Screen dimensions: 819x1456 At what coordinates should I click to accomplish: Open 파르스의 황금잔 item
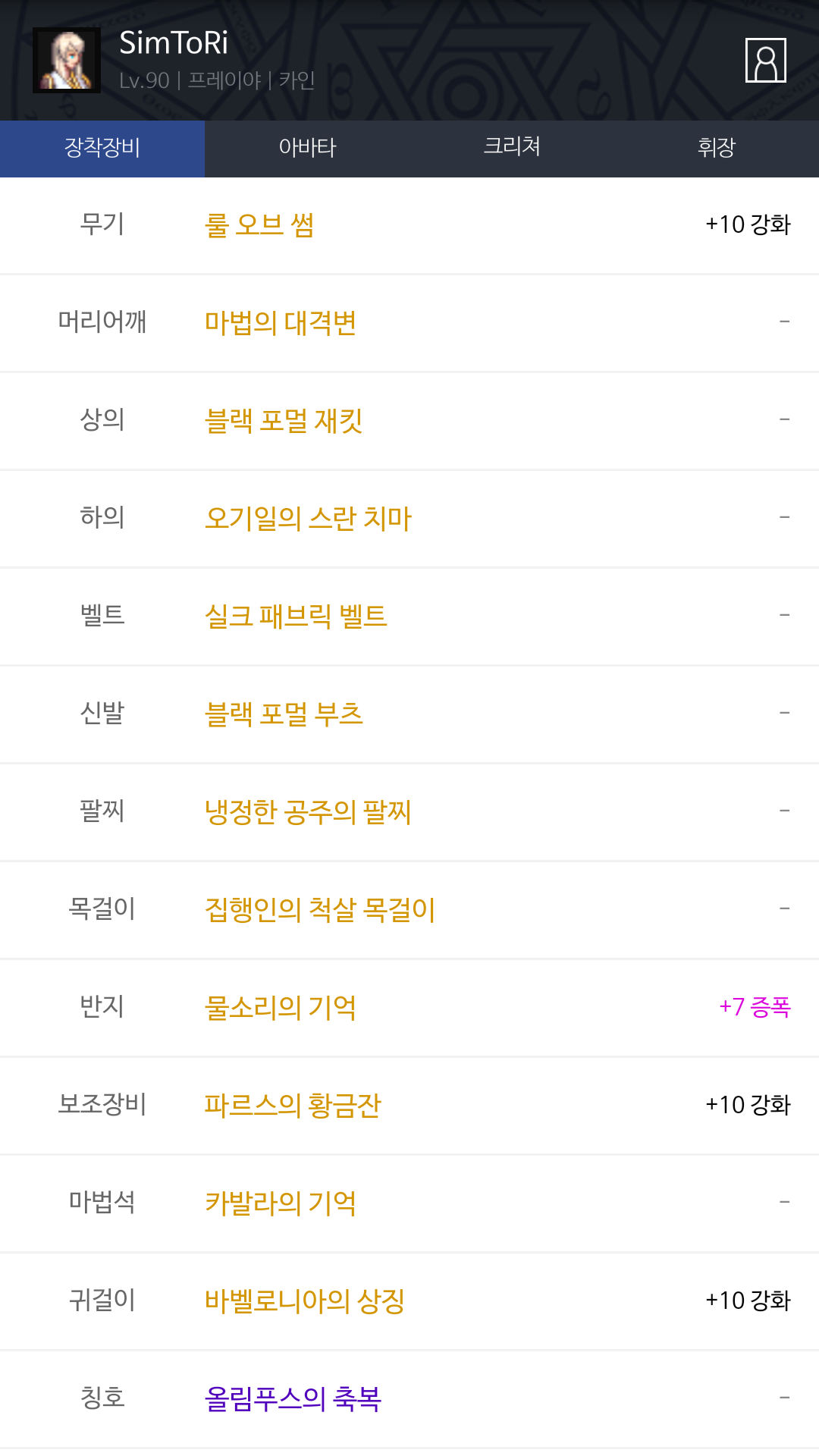[x=293, y=1106]
